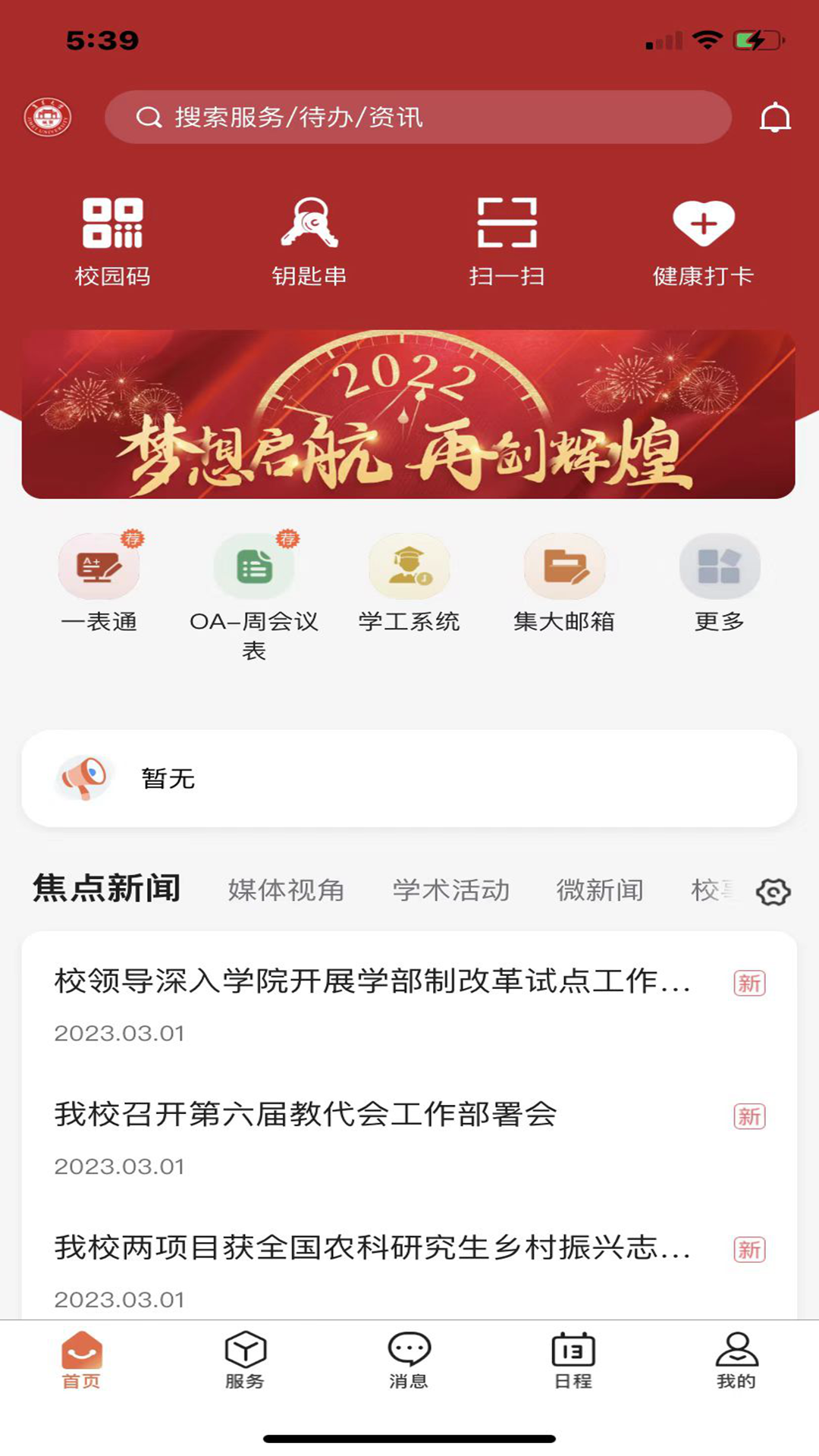
Task: Launch the 扫一扫 scanner
Action: (507, 241)
